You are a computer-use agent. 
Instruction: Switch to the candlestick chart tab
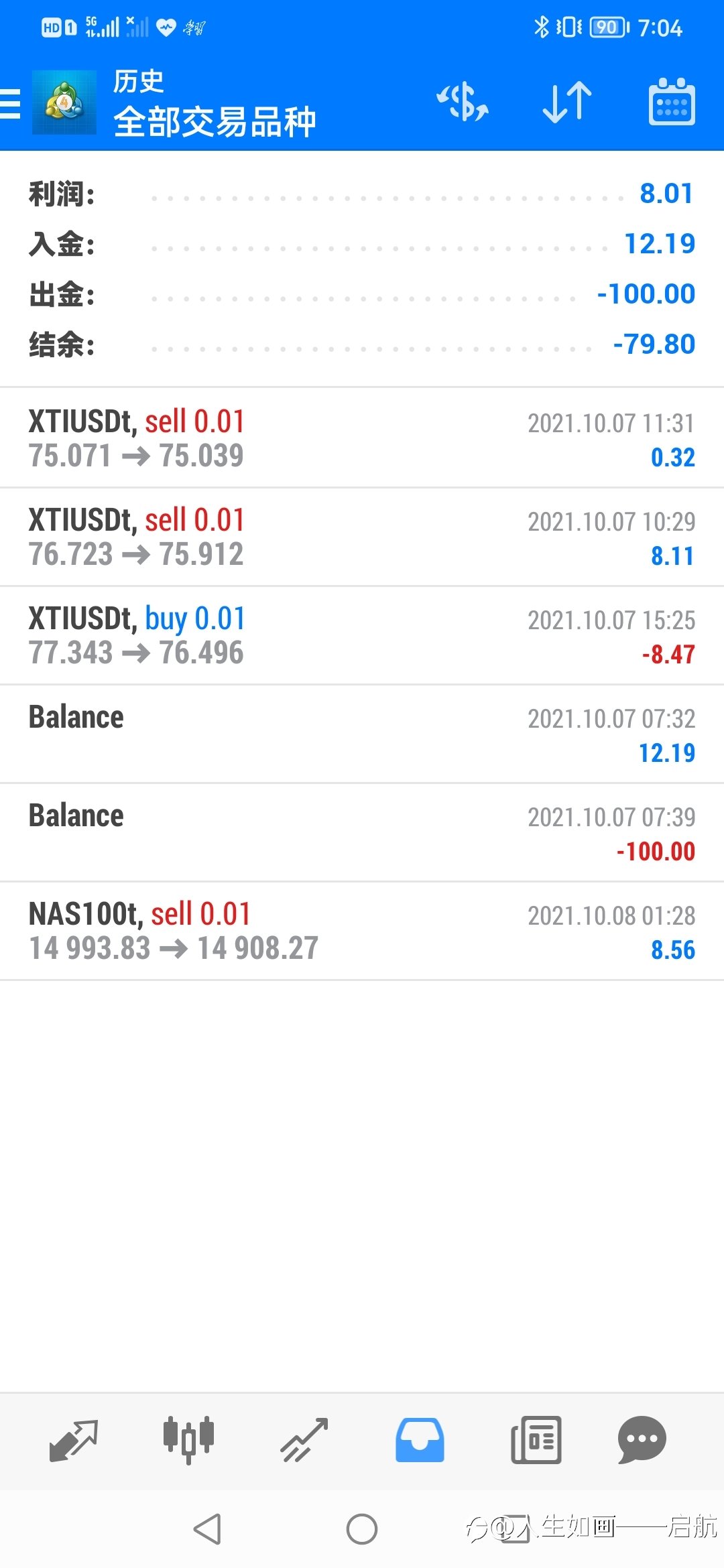(188, 1439)
